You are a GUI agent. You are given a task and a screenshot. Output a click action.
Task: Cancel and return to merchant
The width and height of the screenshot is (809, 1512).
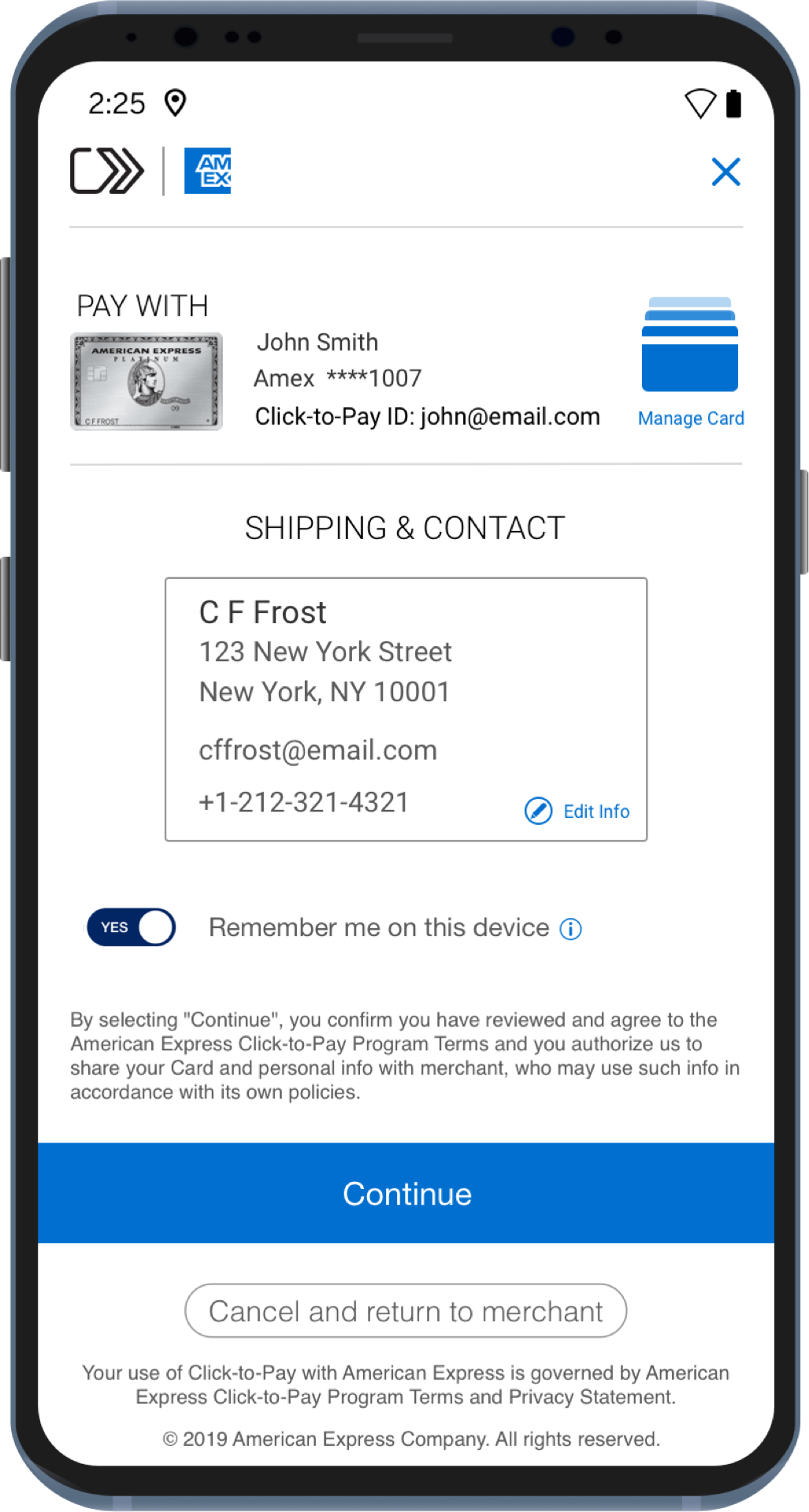click(406, 1311)
